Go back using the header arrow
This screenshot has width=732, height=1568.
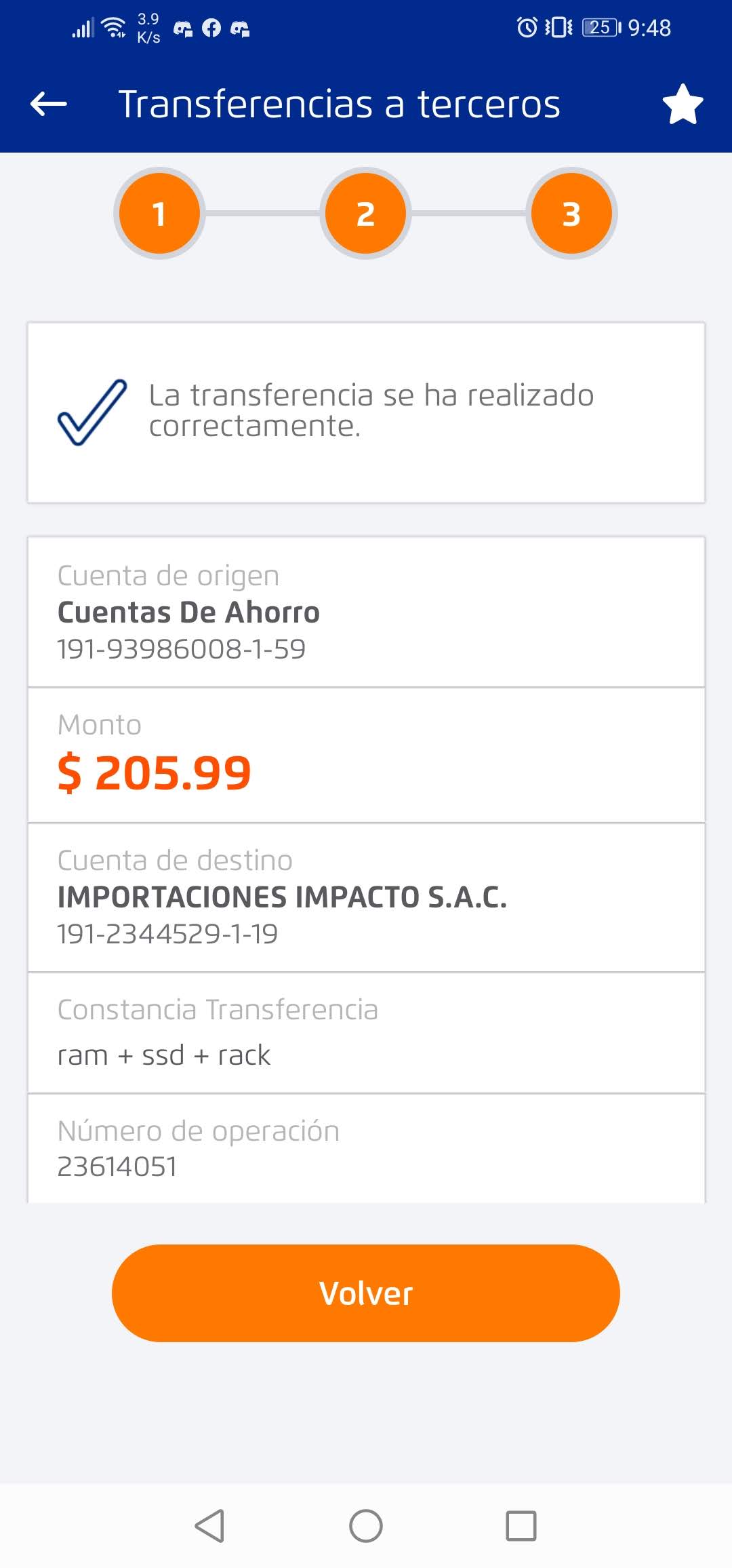click(49, 104)
